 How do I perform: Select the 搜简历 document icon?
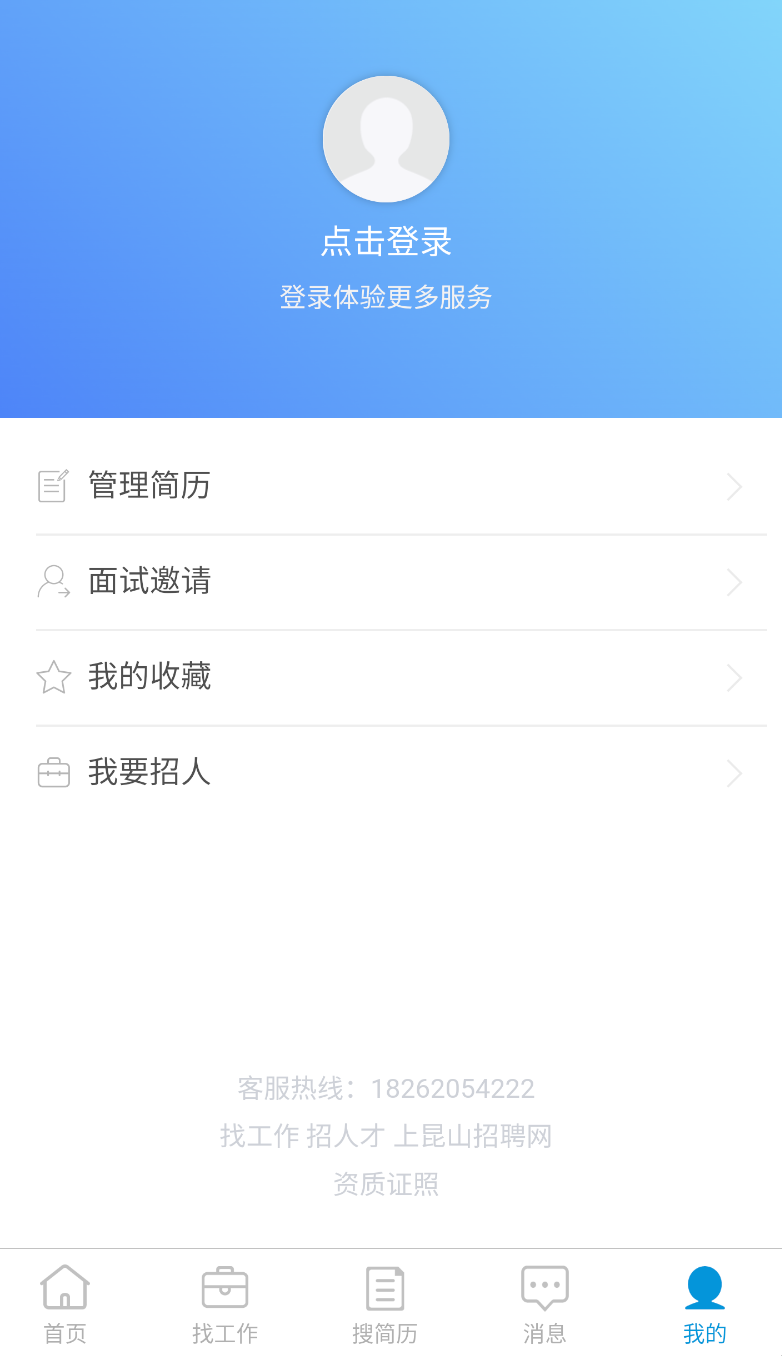384,1288
